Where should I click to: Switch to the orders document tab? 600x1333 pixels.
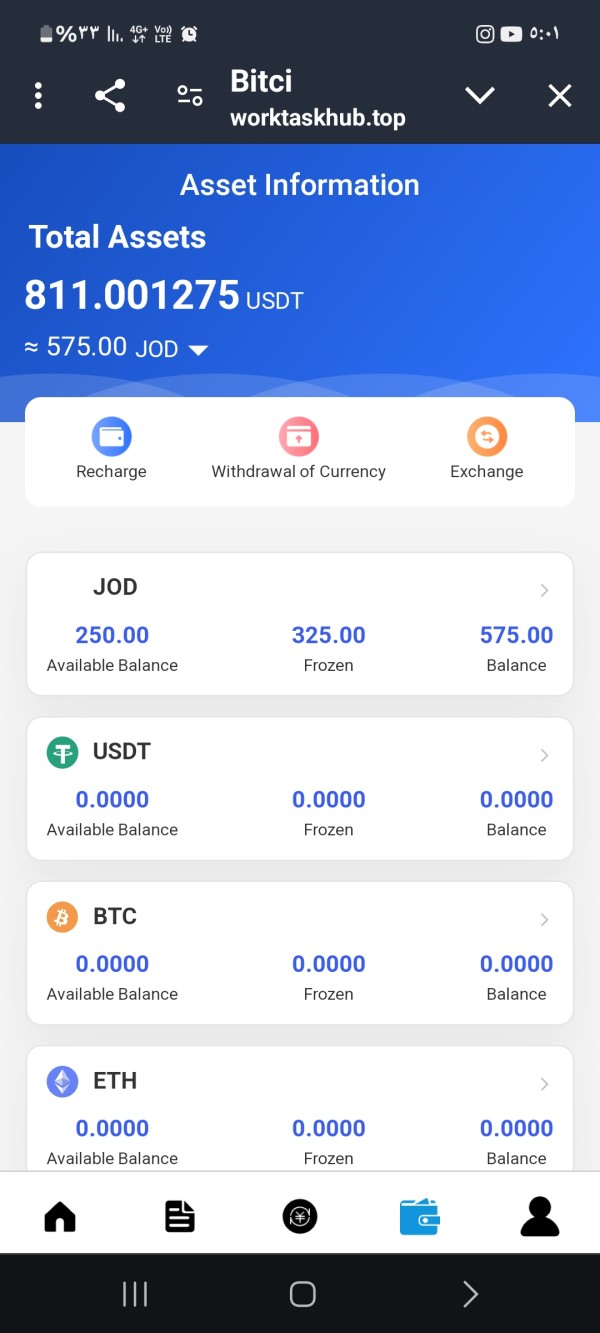click(180, 1217)
